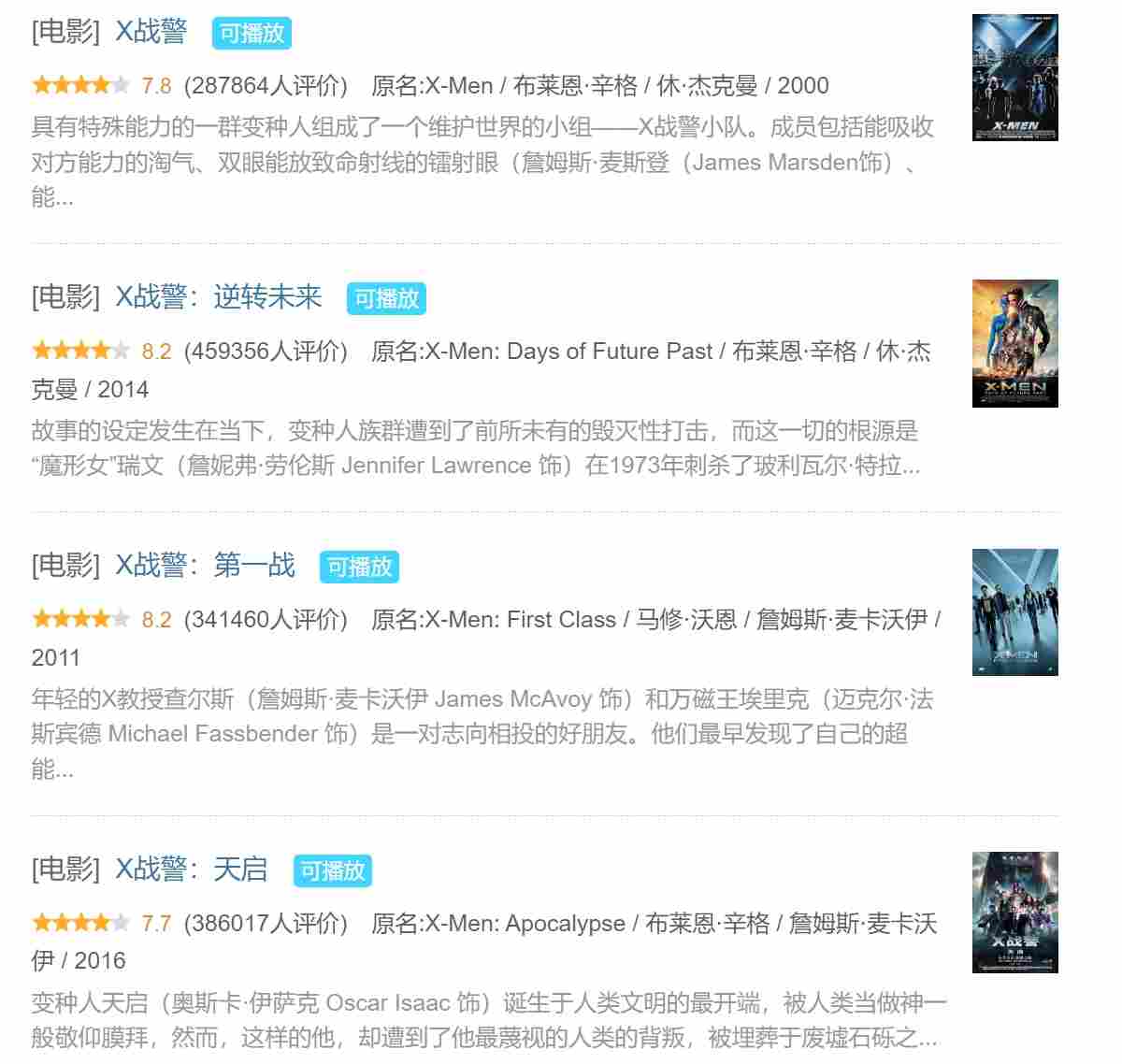View Days of Future Past poster
The image size is (1122, 1064).
1014,343
